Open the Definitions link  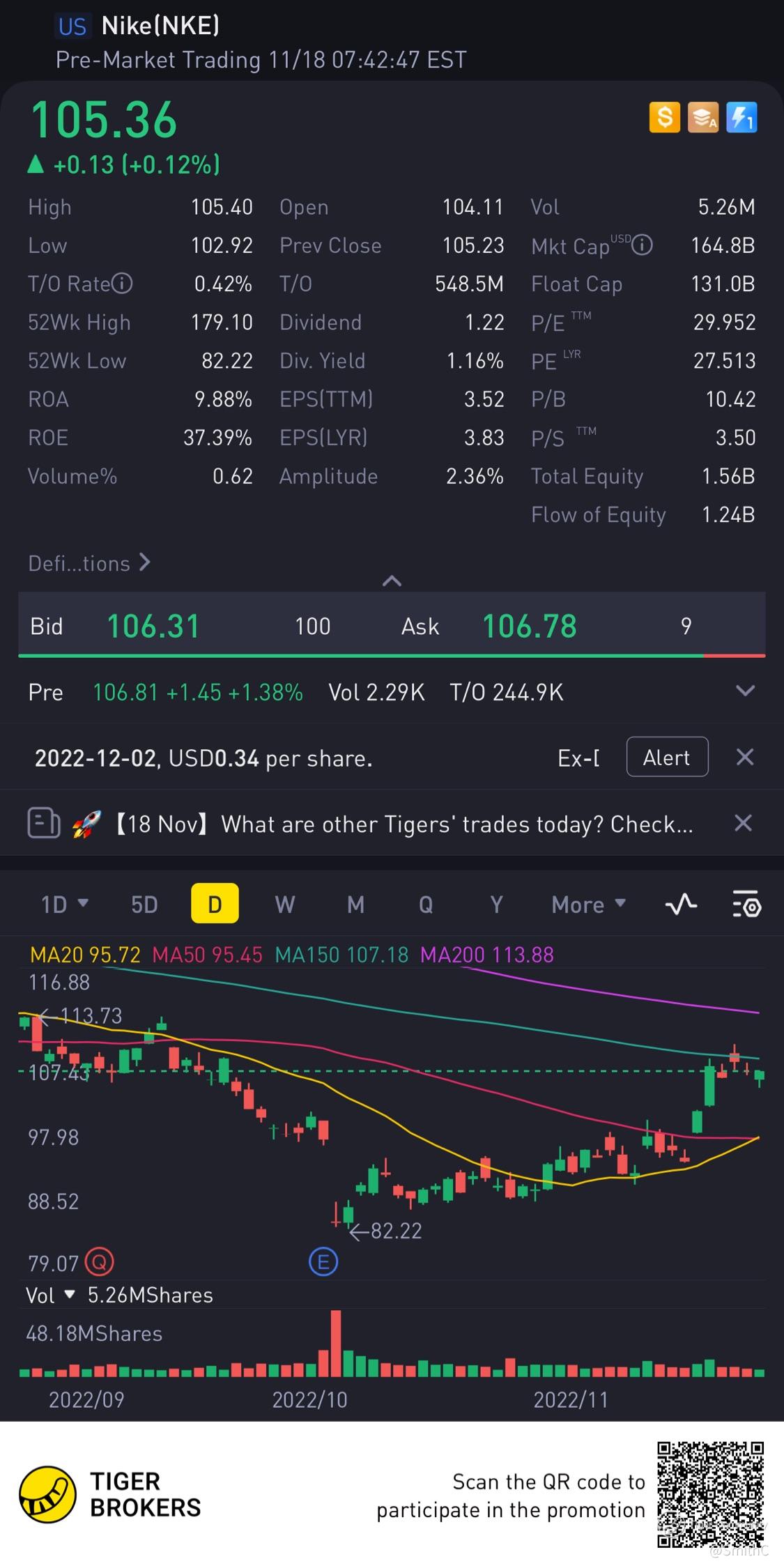coord(89,563)
